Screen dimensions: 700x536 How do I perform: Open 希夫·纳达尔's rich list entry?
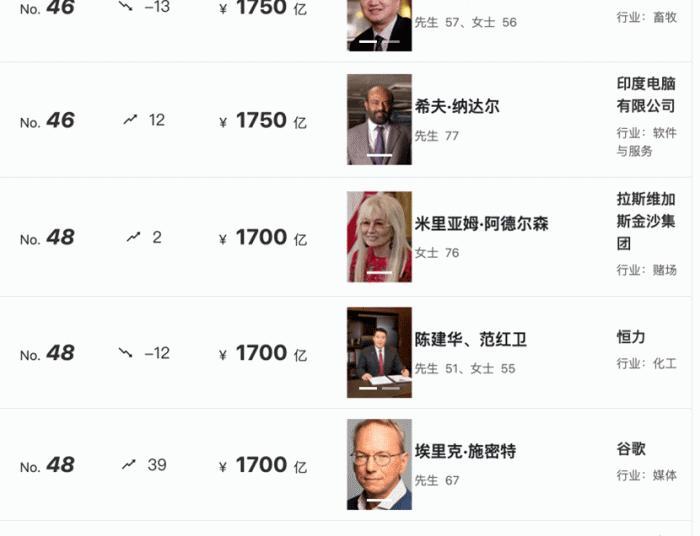pos(457,106)
